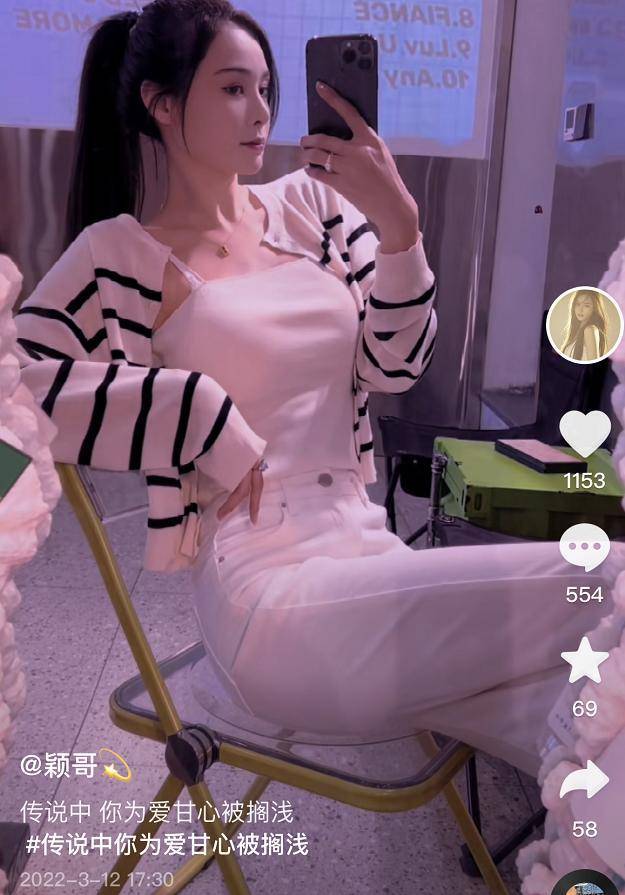Share this video via the arrow icon
This screenshot has width=625, height=895.
tap(584, 781)
